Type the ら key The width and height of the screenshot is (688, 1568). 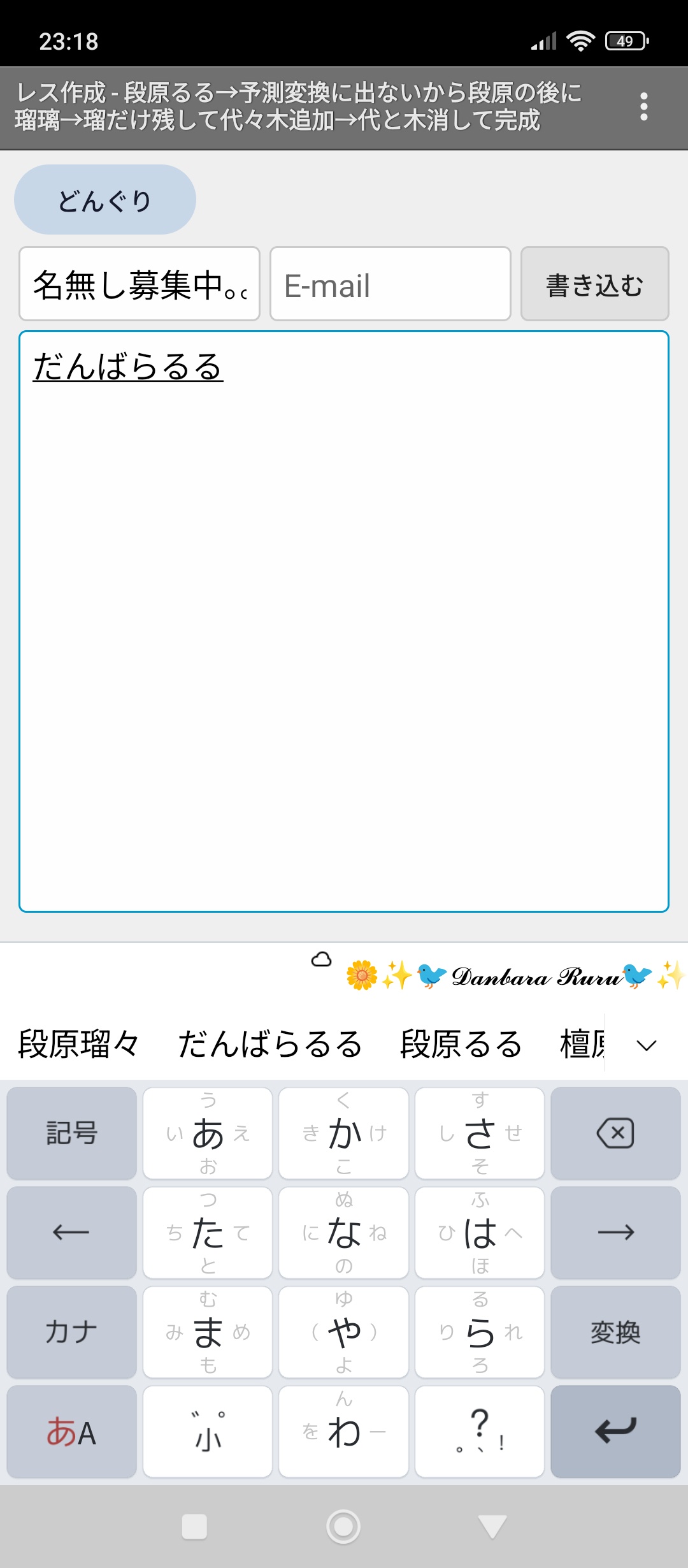[x=480, y=1332]
